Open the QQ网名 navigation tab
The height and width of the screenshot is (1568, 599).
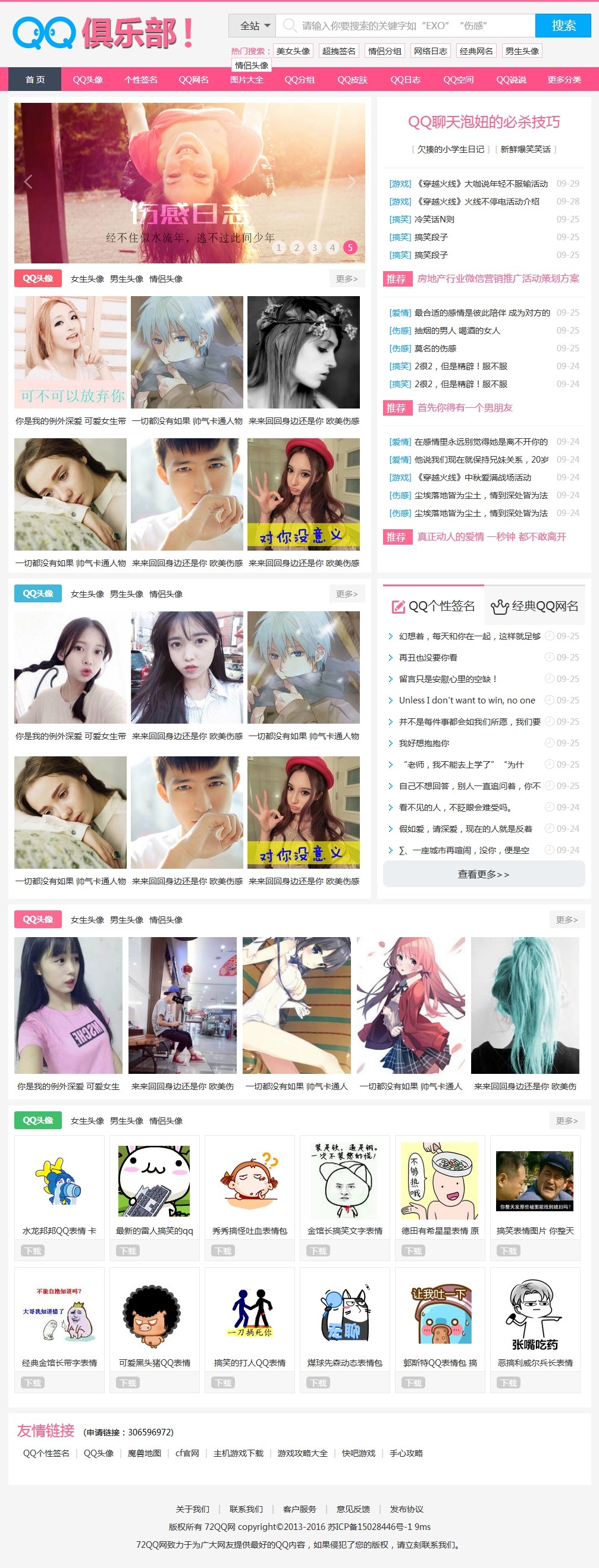click(x=193, y=80)
